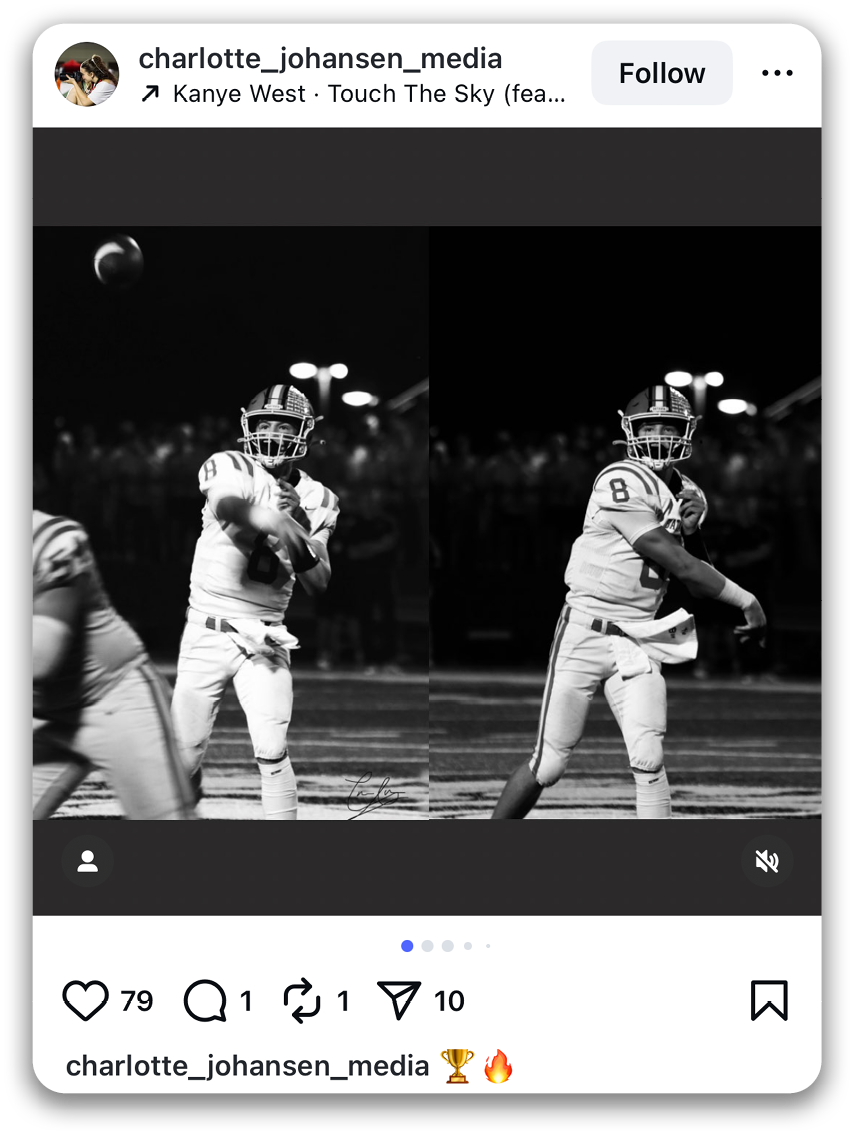Viewport: 854px width, 1135px height.
Task: Save this post with the bookmark
Action: click(769, 1001)
